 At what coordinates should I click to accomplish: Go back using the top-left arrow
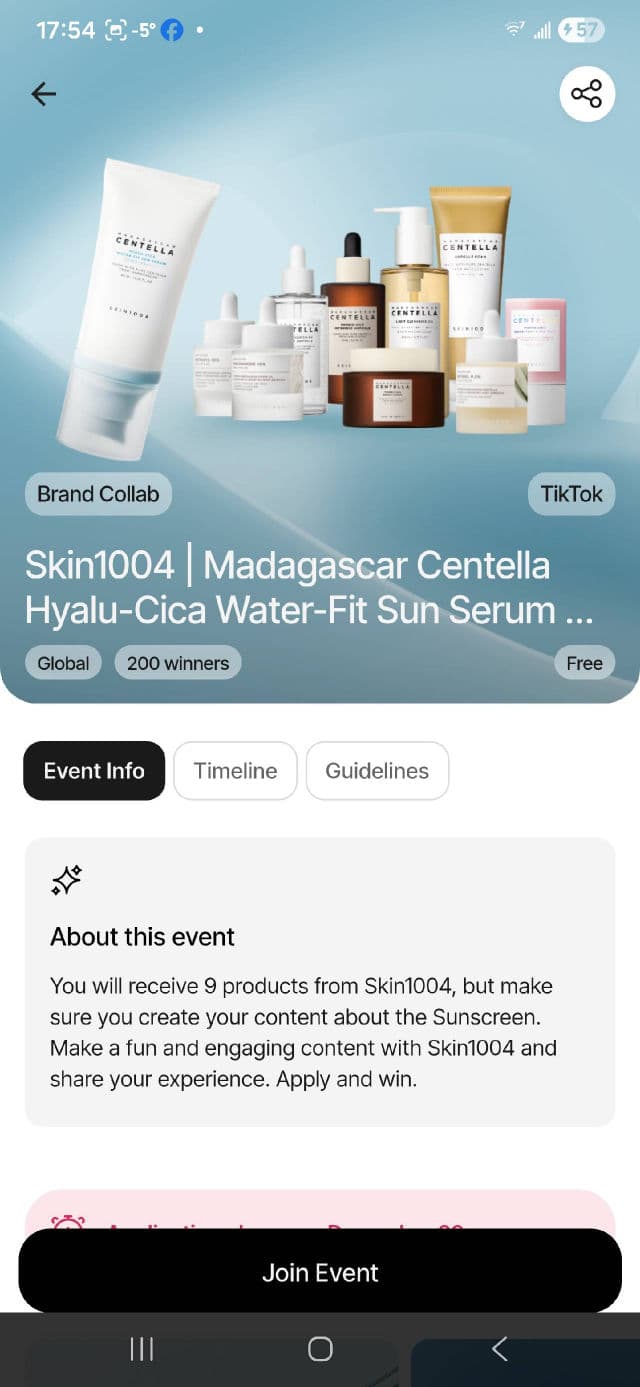tap(44, 94)
